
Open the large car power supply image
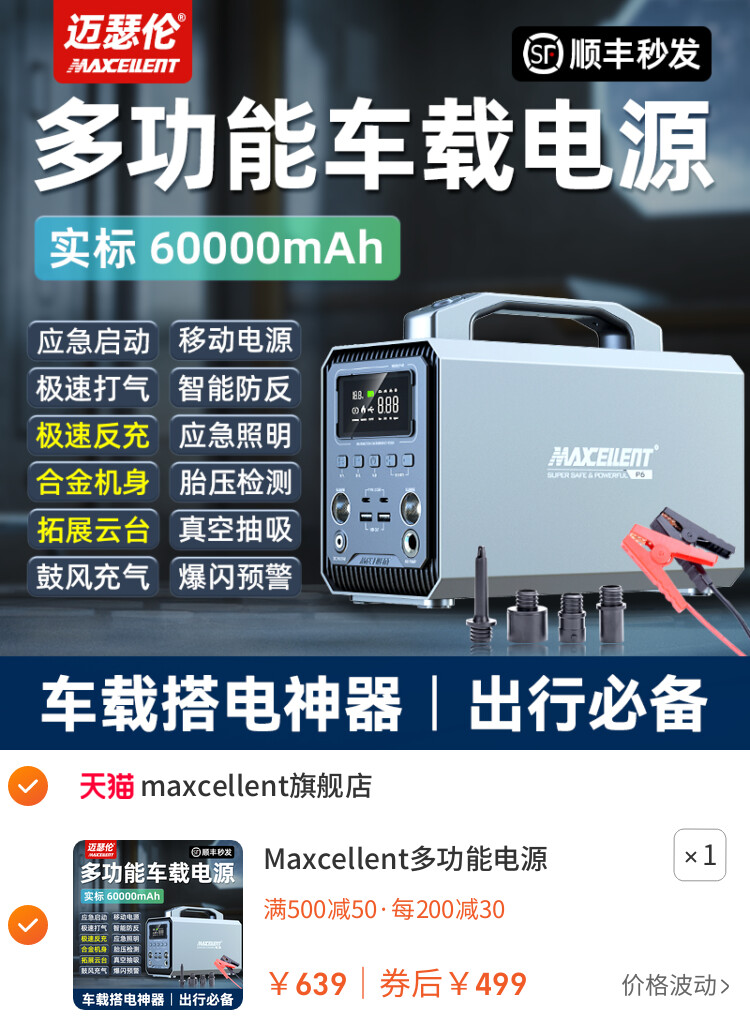(375, 375)
